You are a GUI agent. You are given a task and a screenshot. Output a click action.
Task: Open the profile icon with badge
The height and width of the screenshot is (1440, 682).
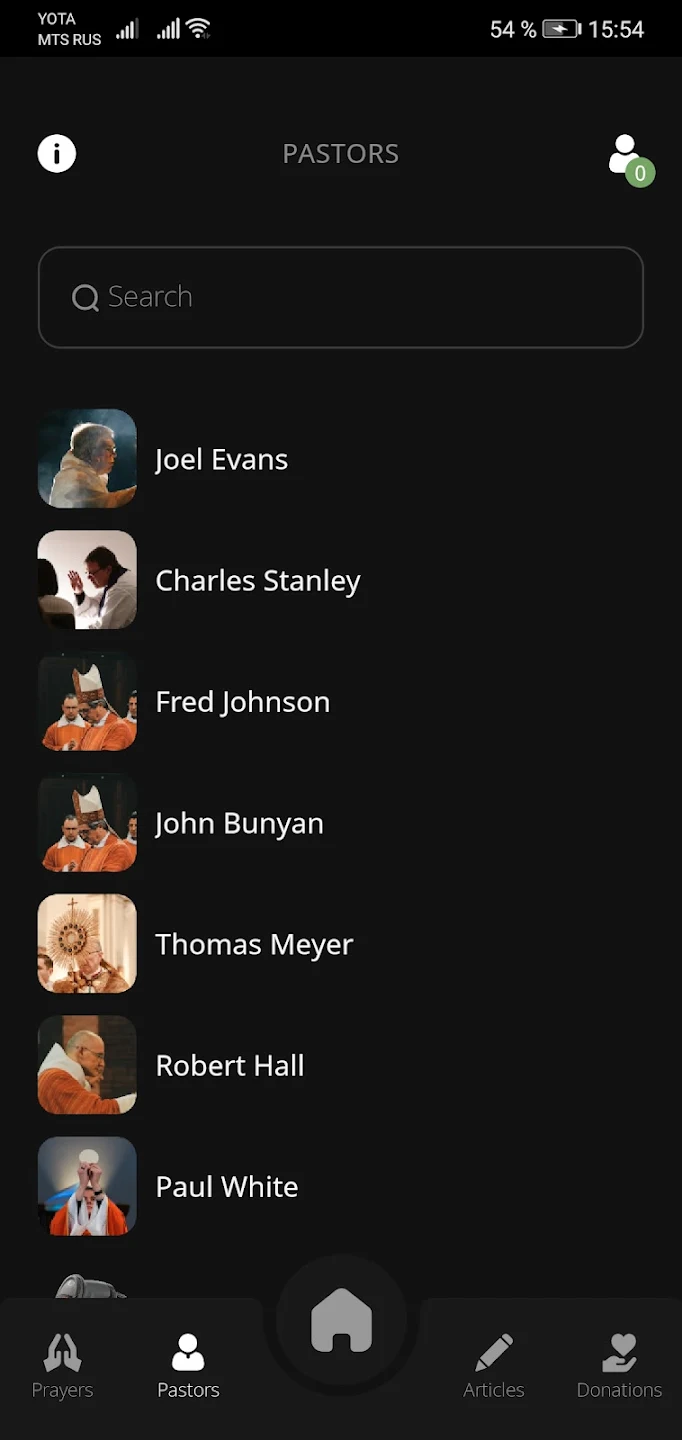point(628,158)
